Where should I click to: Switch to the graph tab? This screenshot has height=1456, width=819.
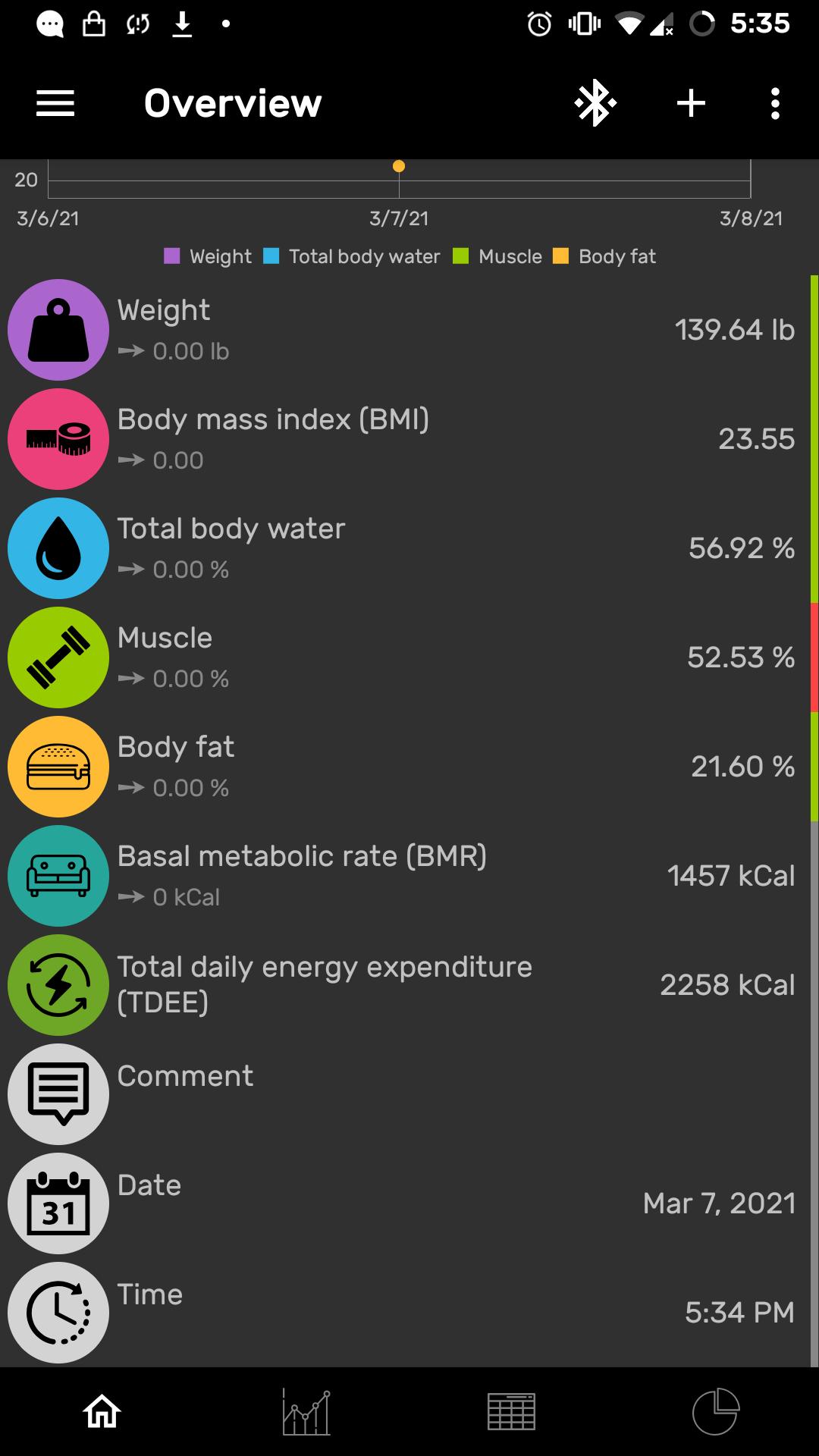[306, 1412]
